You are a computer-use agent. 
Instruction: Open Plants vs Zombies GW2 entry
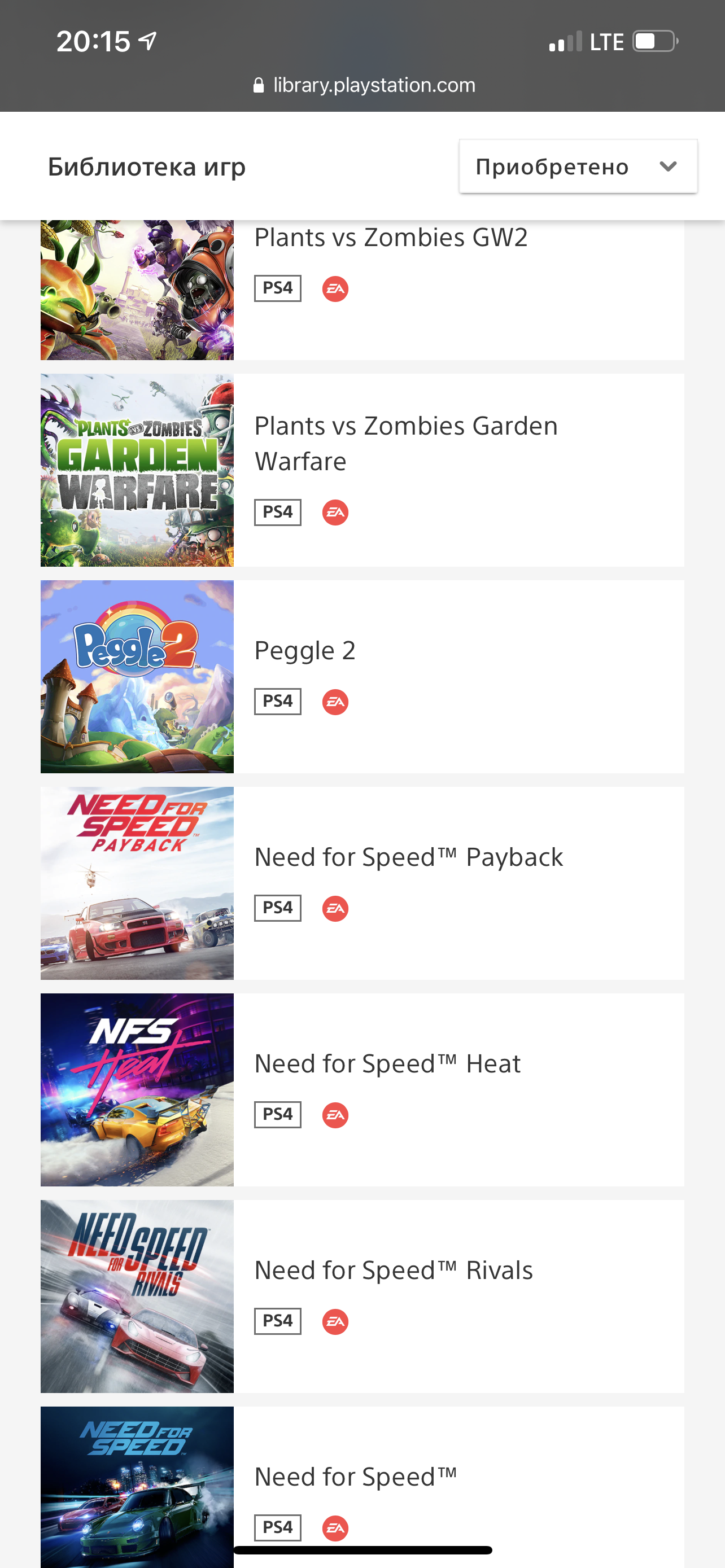coord(390,239)
